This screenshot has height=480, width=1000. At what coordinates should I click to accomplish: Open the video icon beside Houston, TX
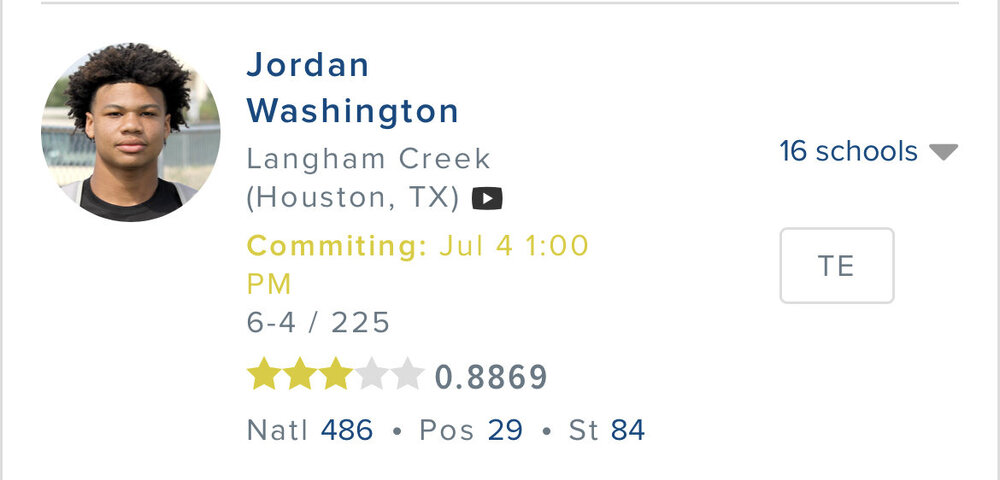[487, 199]
